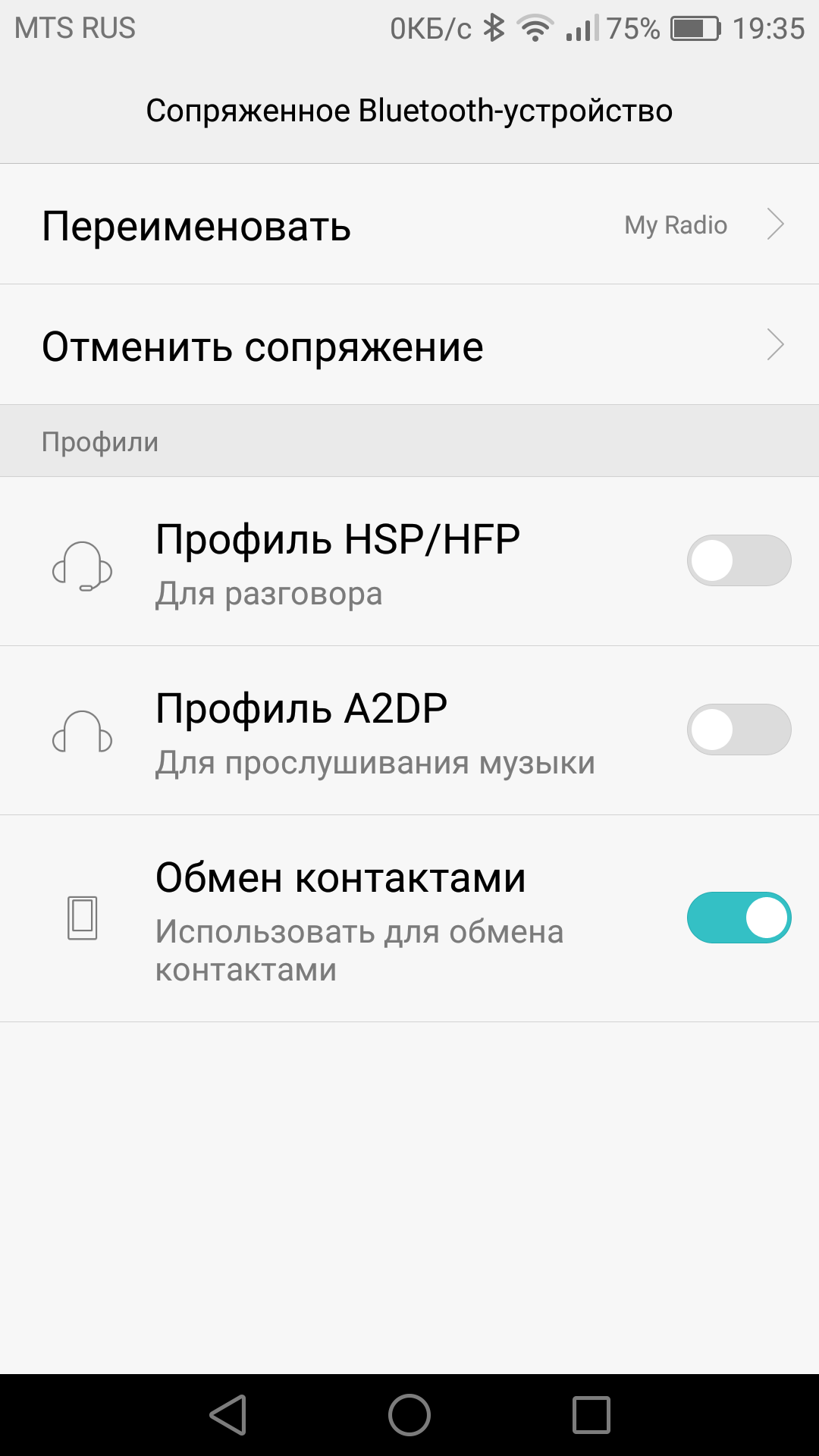Turn on the Профиль A2DP toggle
819x1456 pixels.
pos(739,730)
